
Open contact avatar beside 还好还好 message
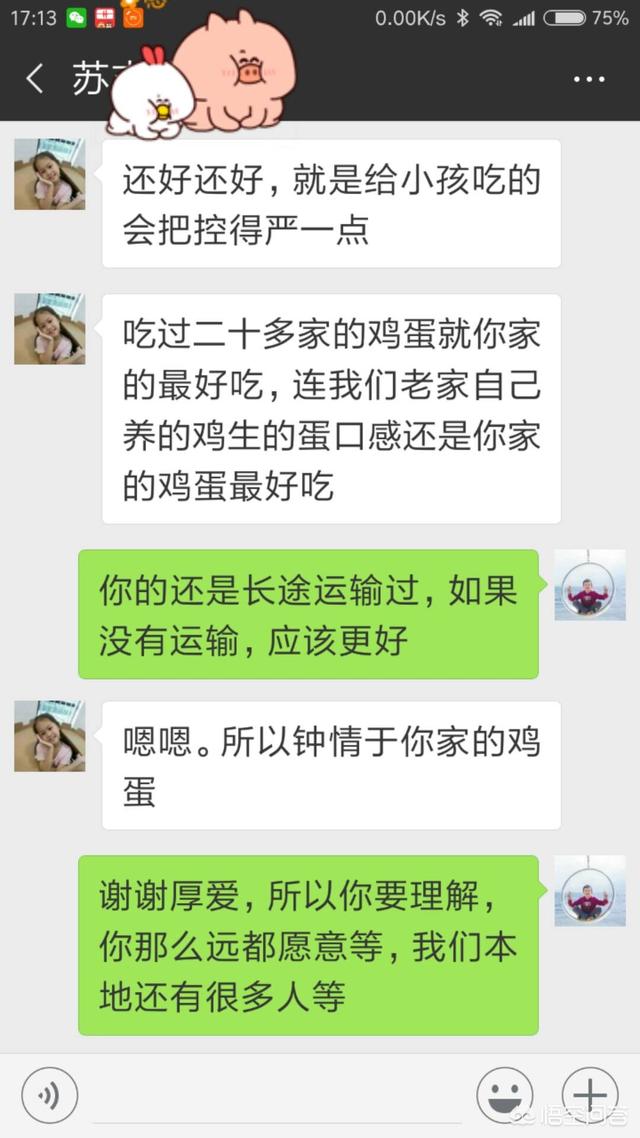[x=49, y=175]
